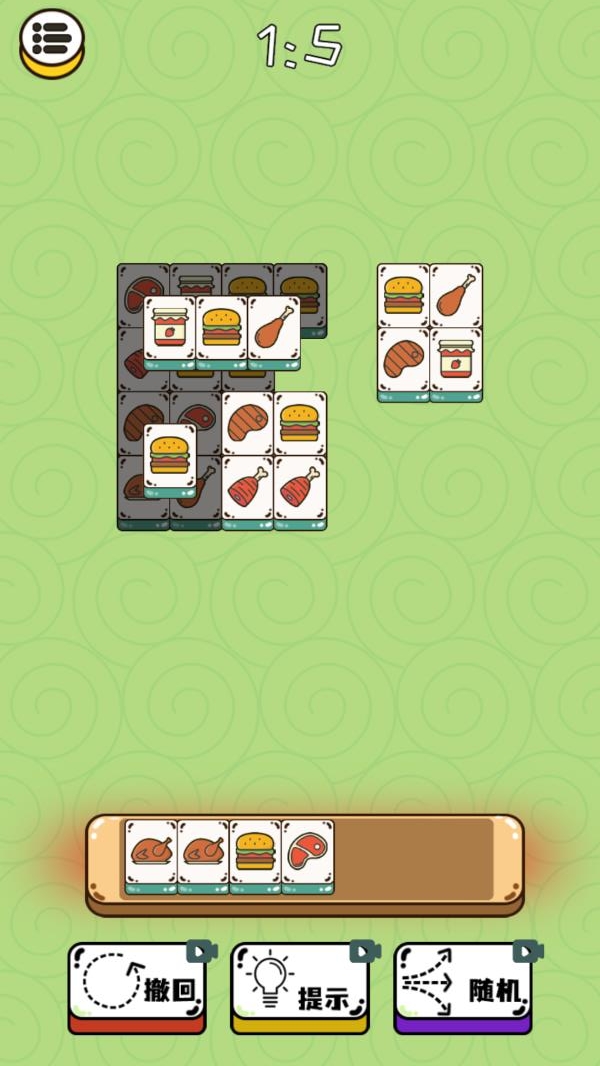Select the jam jar in the small four-tile group
Viewport: 600px width, 1066px height.
[x=456, y=360]
